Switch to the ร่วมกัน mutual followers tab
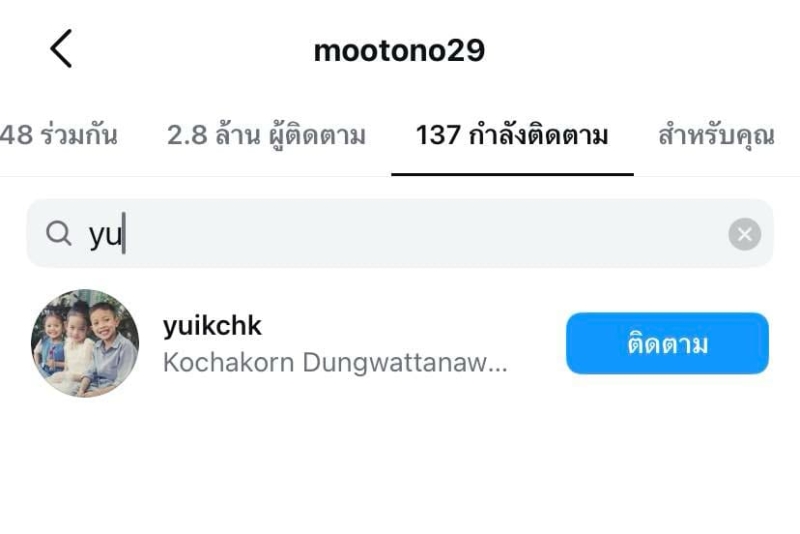The height and width of the screenshot is (534, 800). pyautogui.click(x=58, y=135)
